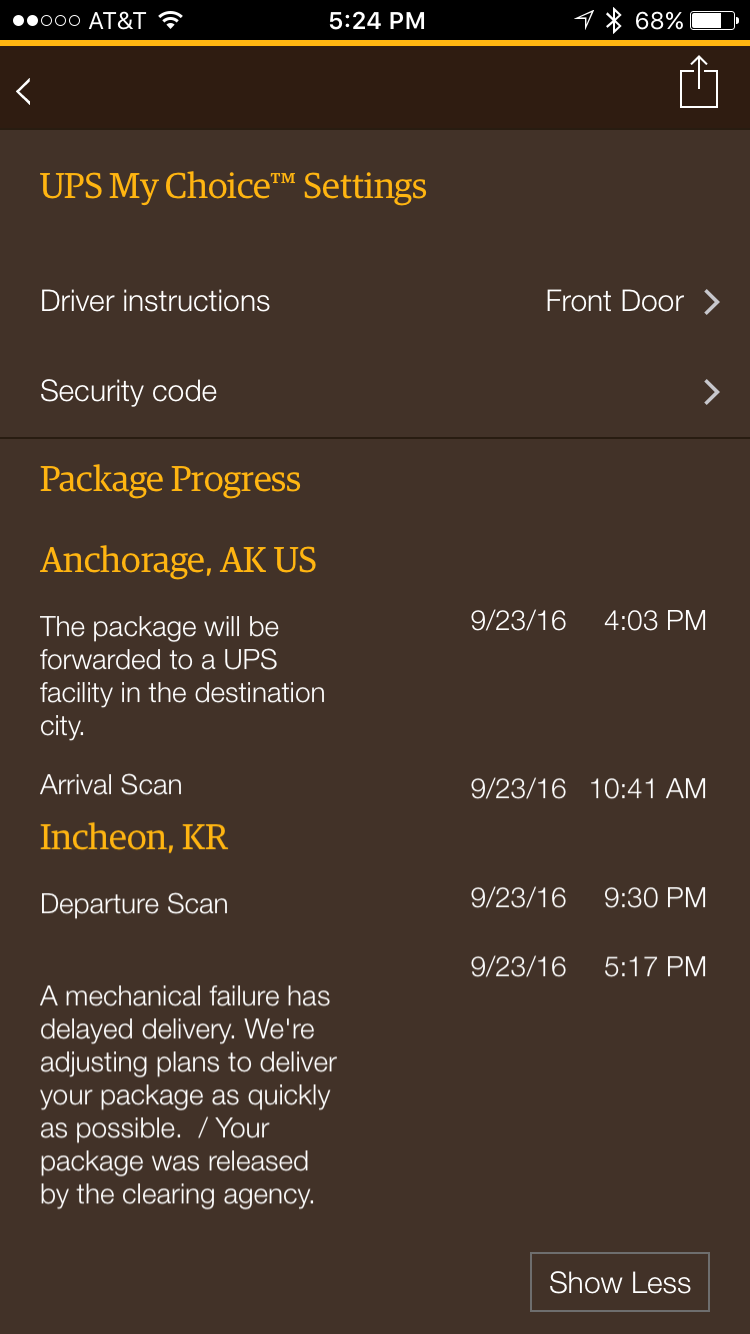Image resolution: width=750 pixels, height=1334 pixels.
Task: Open Driver instructions setting
Action: pyautogui.click(x=375, y=301)
